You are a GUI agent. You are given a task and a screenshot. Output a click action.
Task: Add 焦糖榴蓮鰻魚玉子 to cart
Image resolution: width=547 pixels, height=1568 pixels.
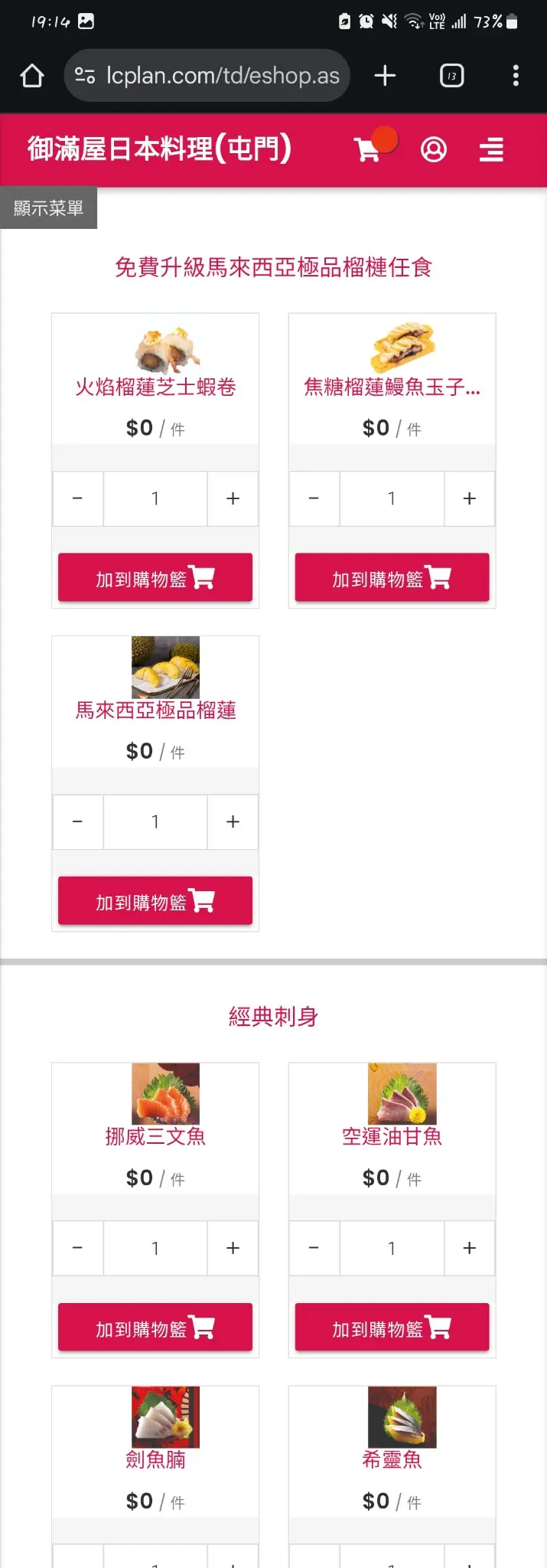[x=392, y=578]
